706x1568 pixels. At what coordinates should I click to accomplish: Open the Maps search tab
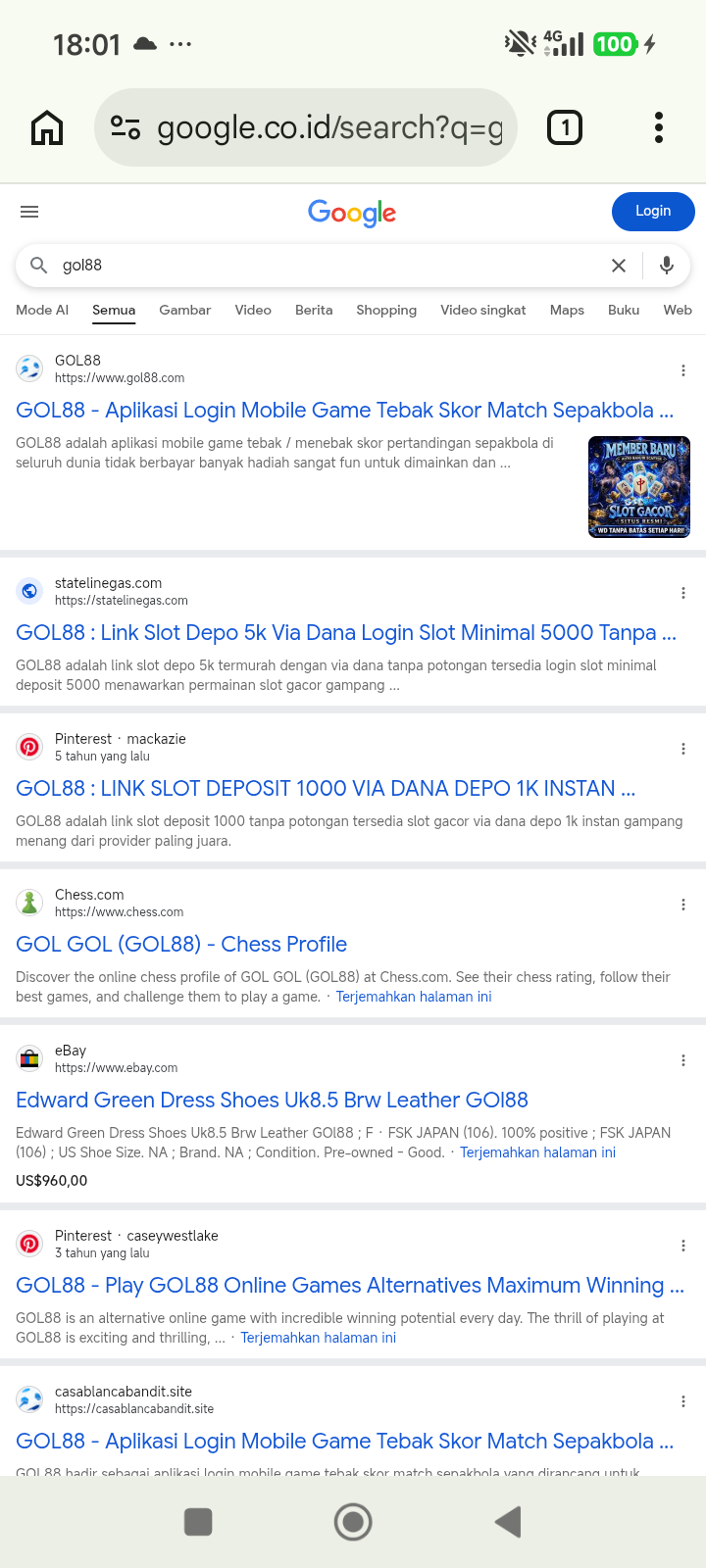tap(567, 310)
